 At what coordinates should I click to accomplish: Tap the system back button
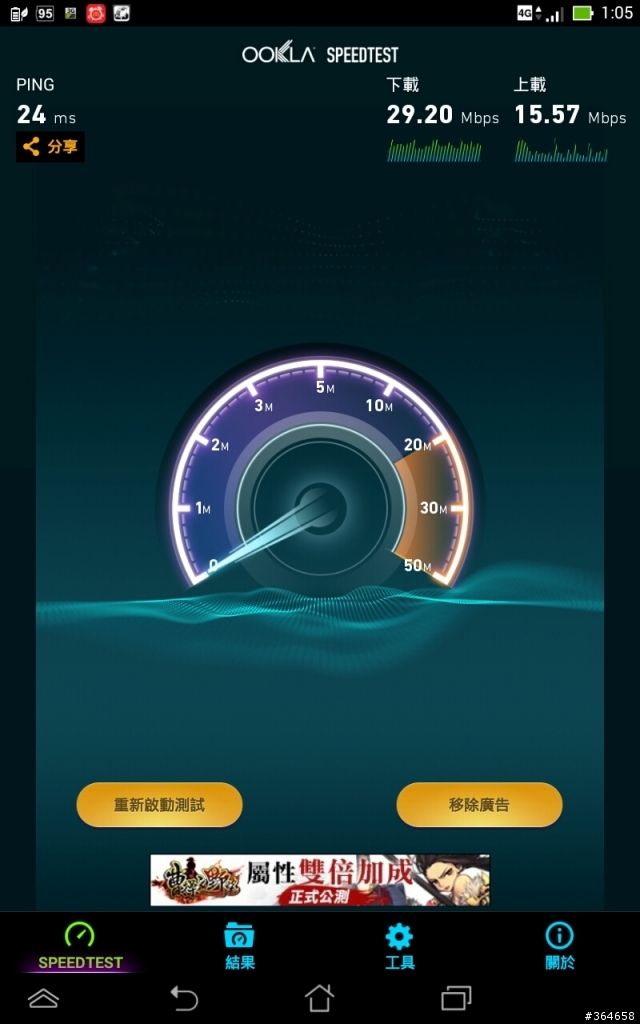(x=184, y=999)
